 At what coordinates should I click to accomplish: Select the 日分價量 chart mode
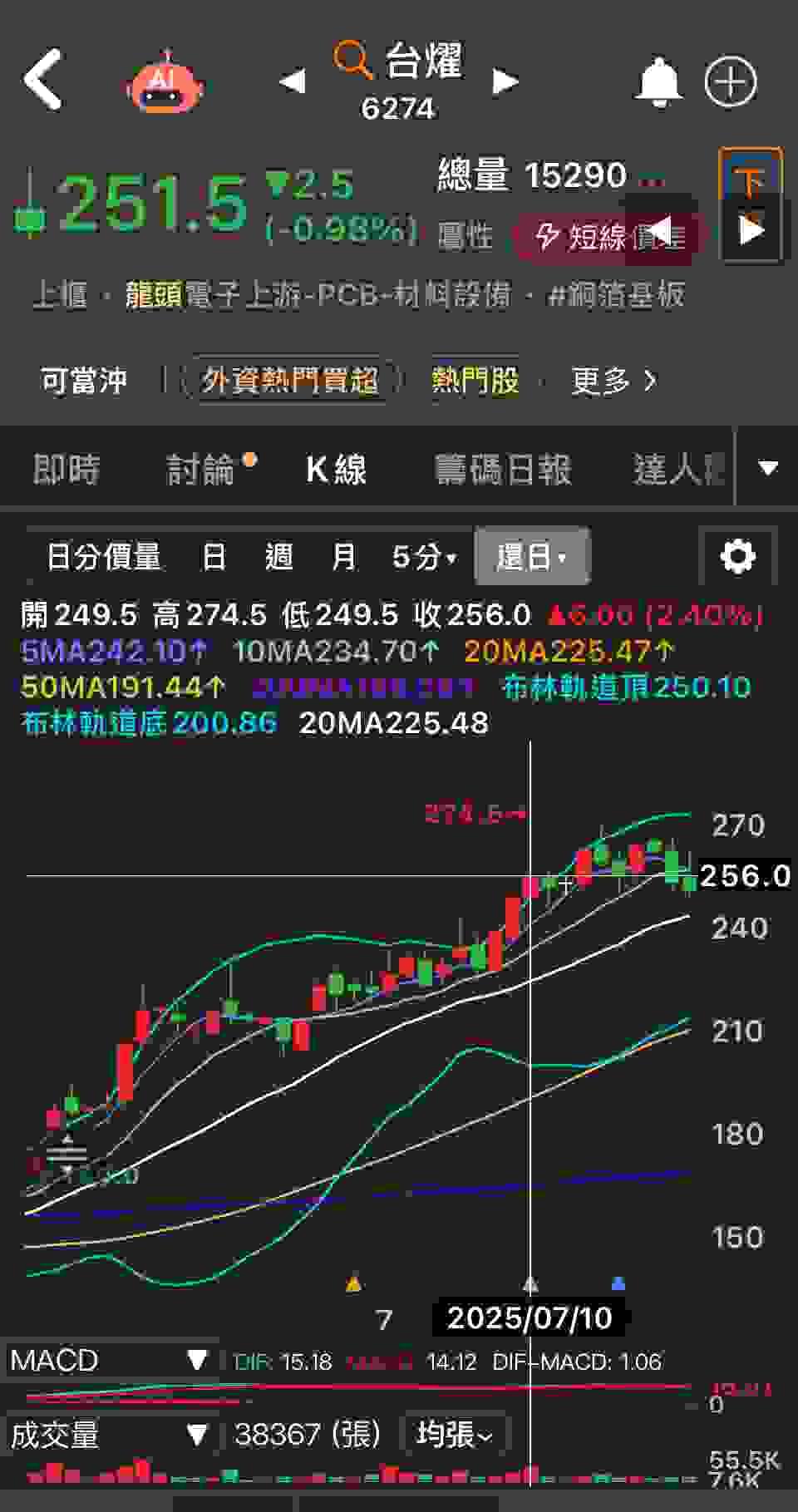pyautogui.click(x=103, y=556)
